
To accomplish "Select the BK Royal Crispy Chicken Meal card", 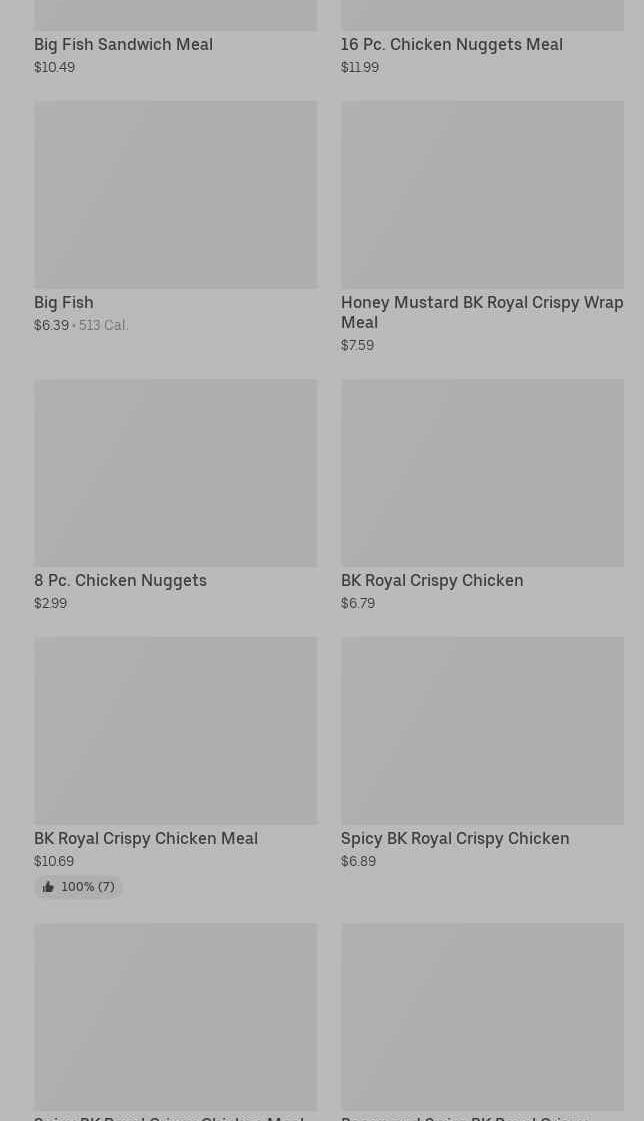I will [x=175, y=767].
